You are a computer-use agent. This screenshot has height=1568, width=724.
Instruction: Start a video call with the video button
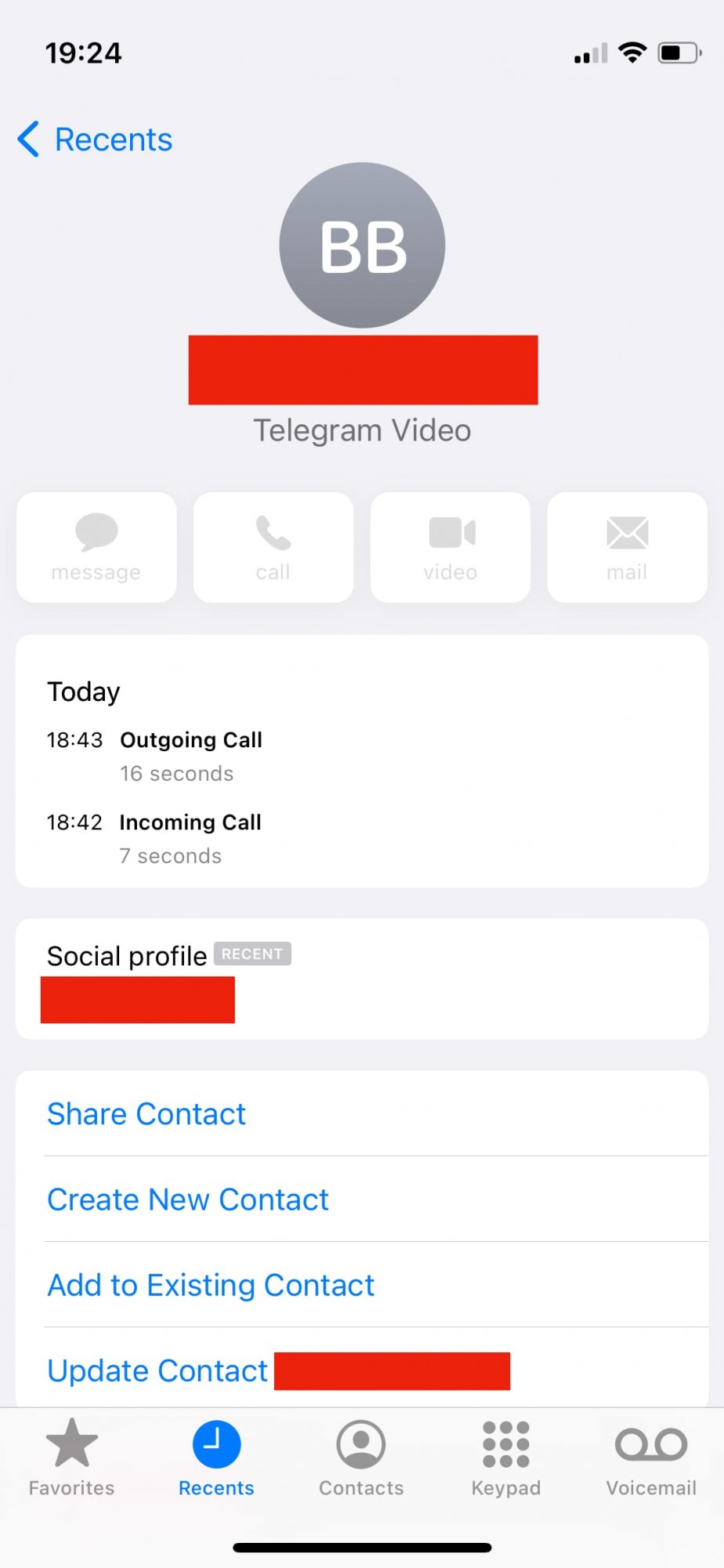click(451, 547)
